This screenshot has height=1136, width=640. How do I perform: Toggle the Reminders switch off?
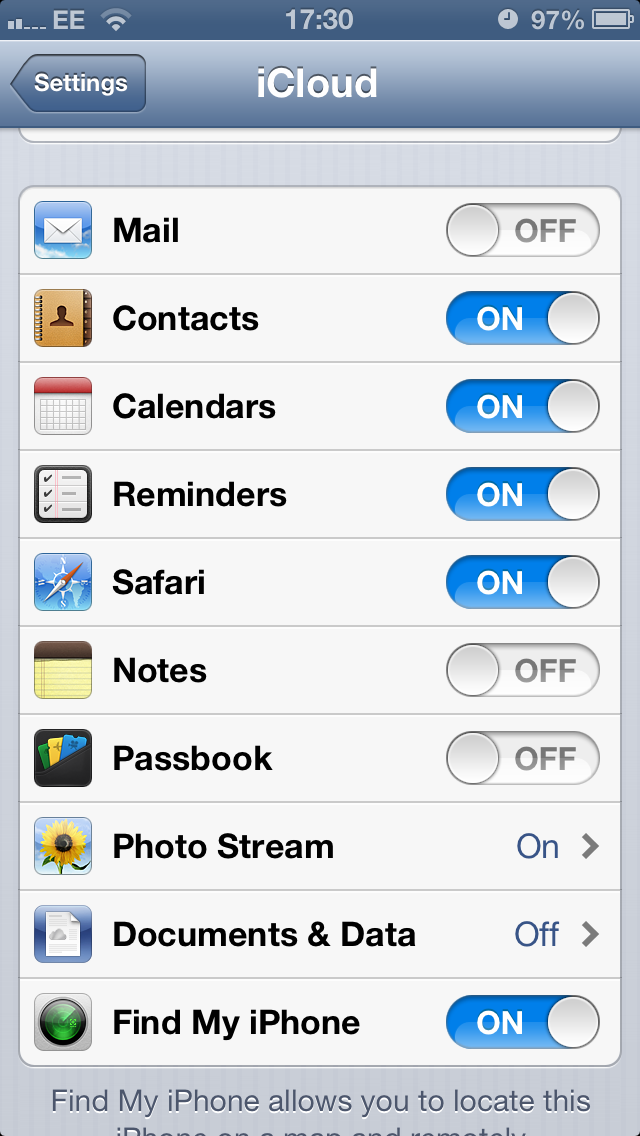(522, 495)
